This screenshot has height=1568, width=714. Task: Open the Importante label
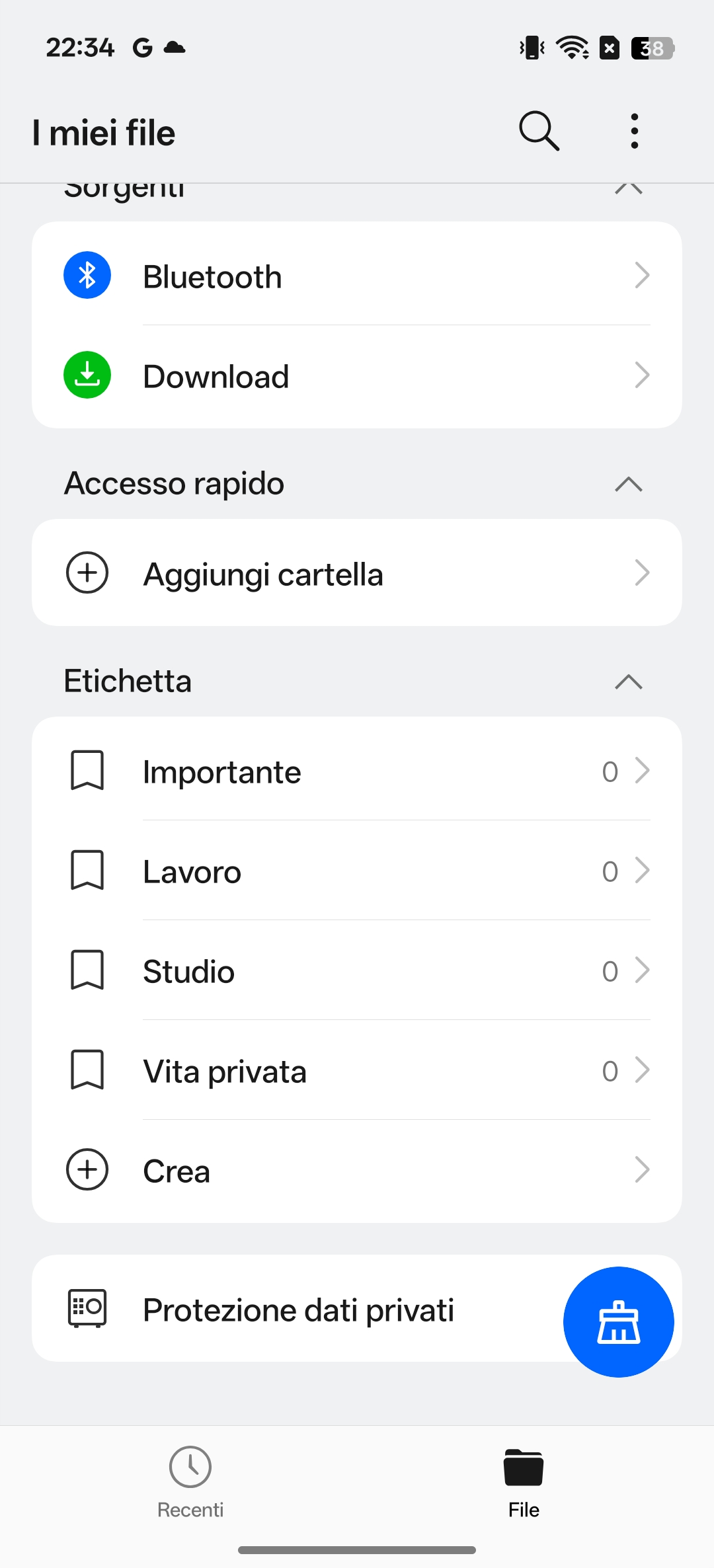[357, 771]
